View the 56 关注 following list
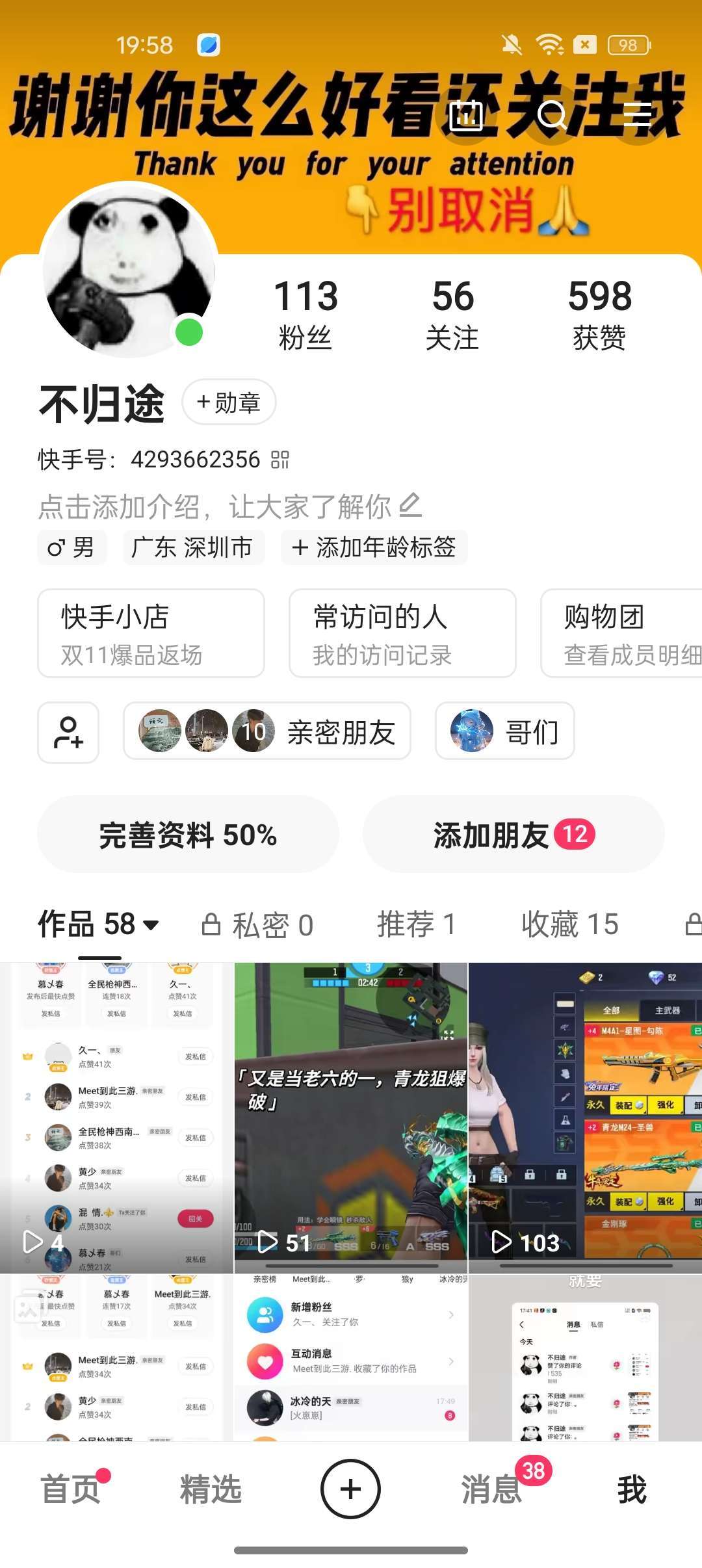Viewport: 702px width, 1568px height. [x=452, y=313]
